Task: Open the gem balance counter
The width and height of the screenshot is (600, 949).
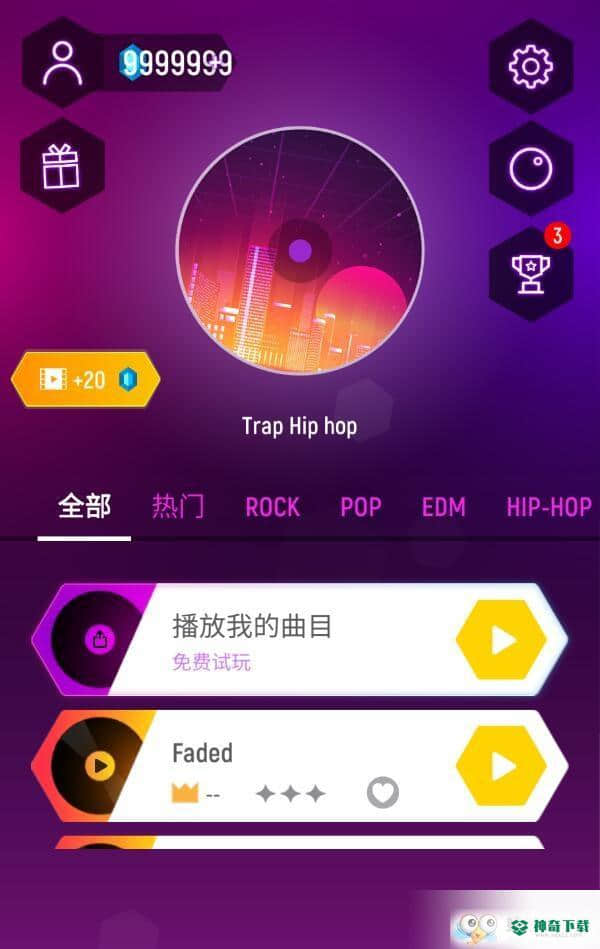Action: click(176, 63)
